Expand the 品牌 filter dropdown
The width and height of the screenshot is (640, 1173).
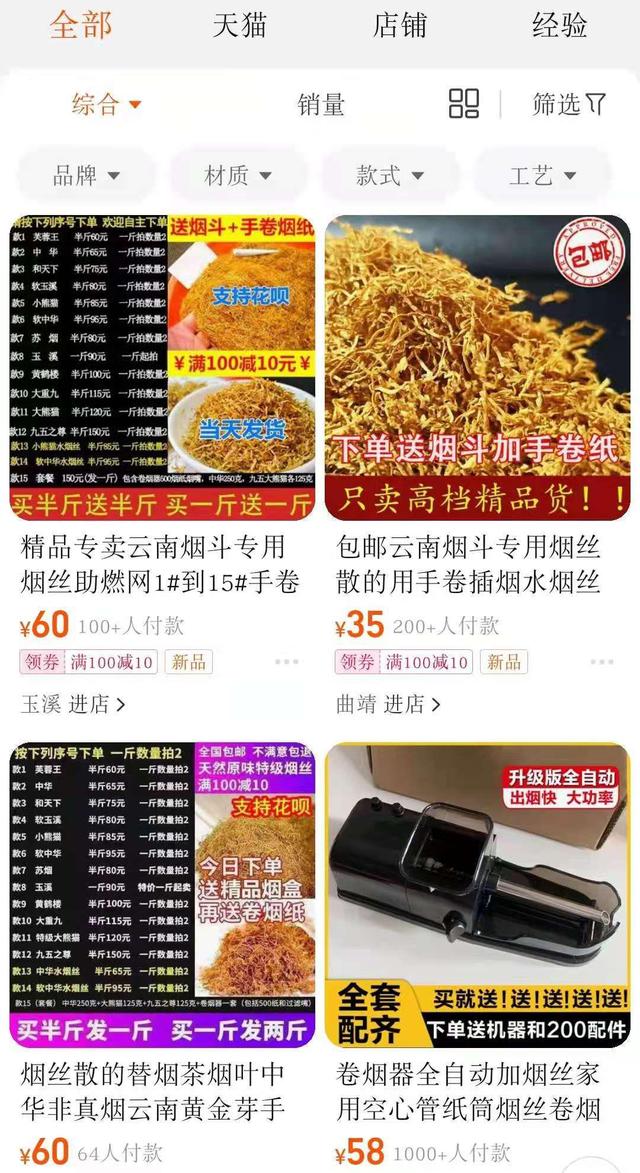tap(86, 176)
